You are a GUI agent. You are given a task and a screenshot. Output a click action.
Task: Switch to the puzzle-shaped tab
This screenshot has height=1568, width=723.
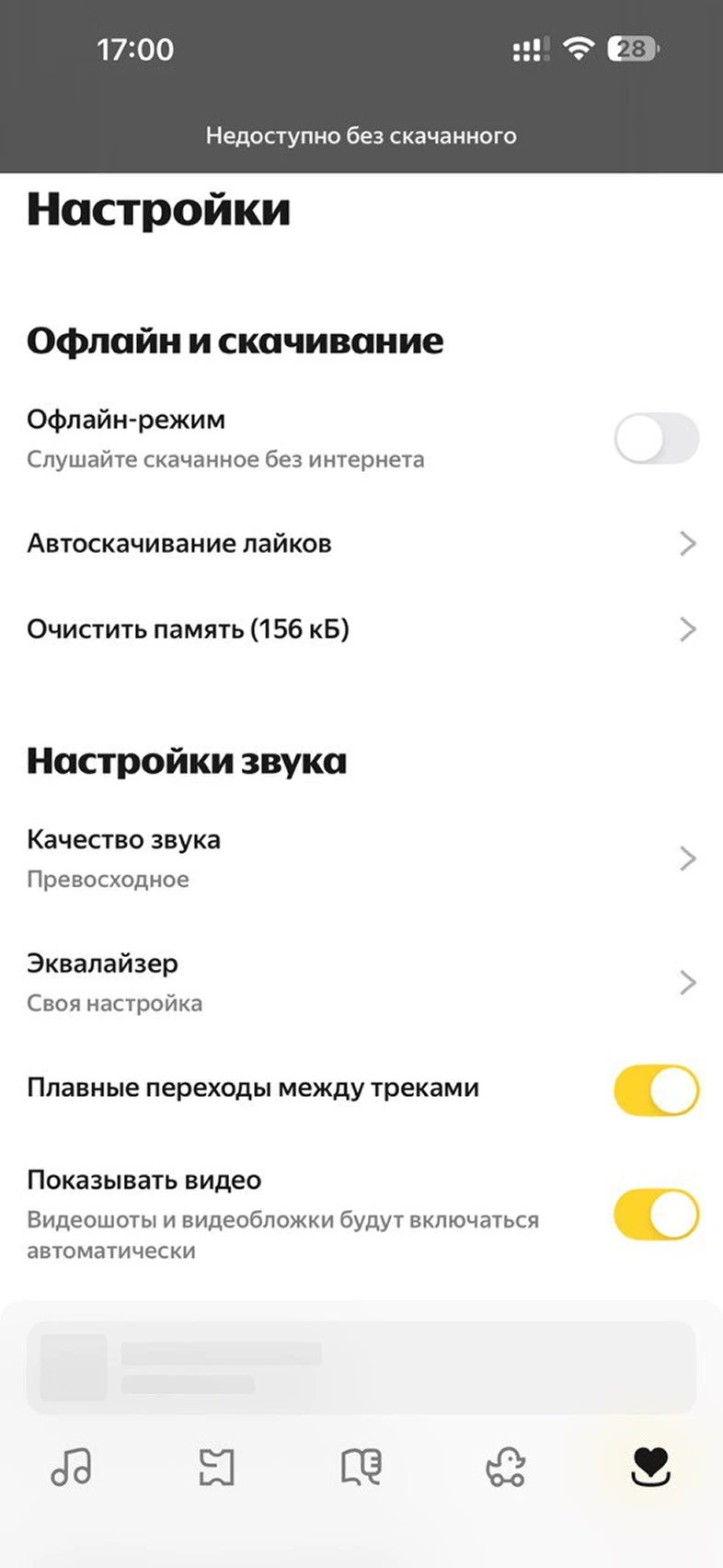(x=217, y=1467)
